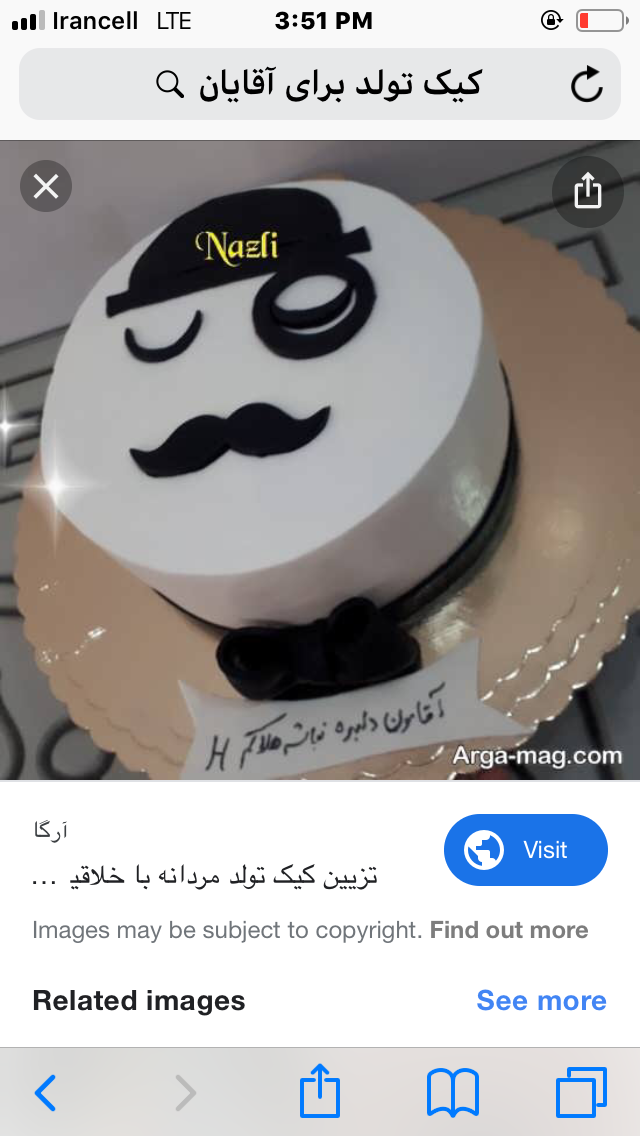Tap the Safari address bar
The image size is (640, 1136).
pyautogui.click(x=320, y=85)
